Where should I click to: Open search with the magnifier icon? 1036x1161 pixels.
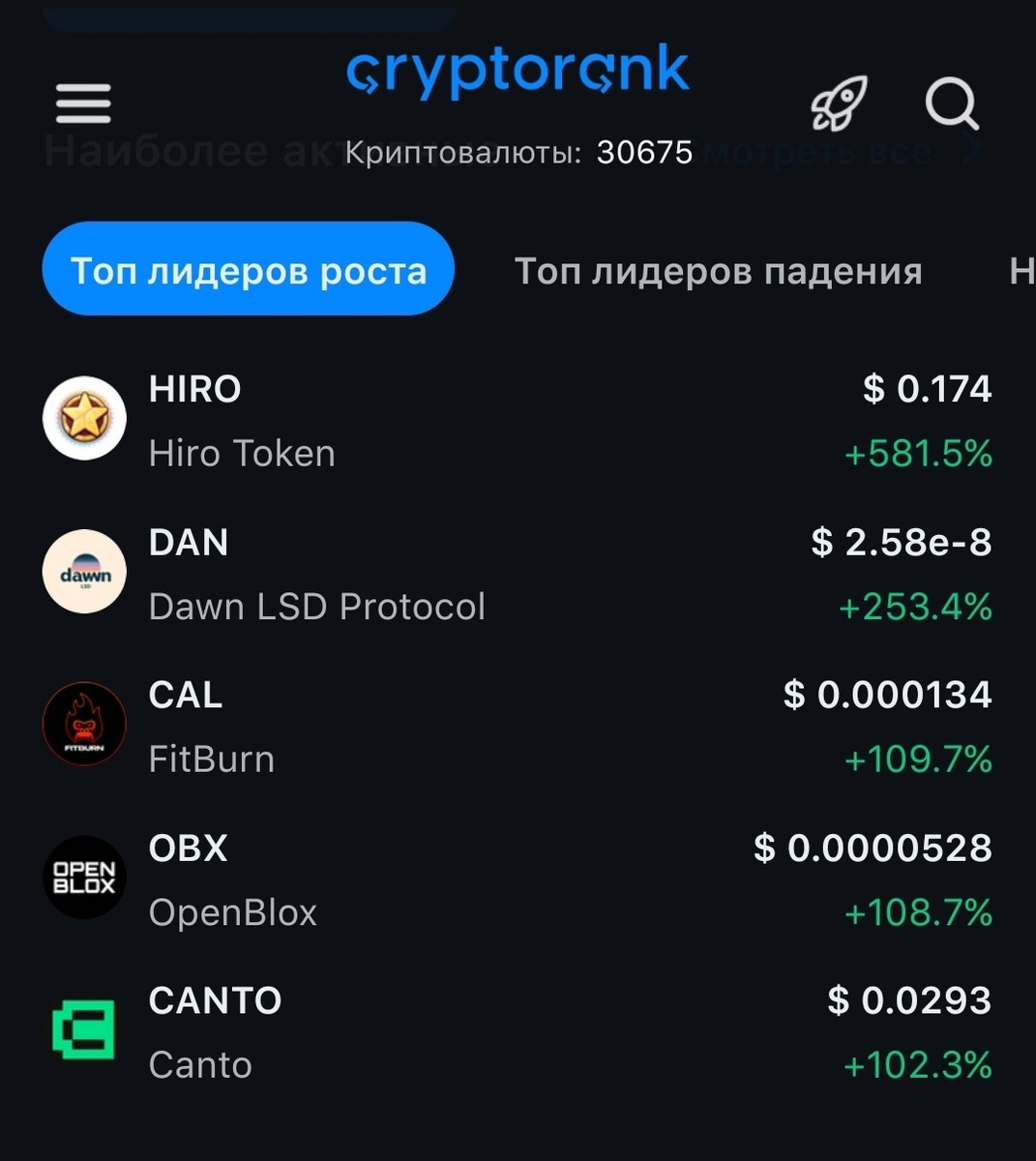[x=952, y=104]
